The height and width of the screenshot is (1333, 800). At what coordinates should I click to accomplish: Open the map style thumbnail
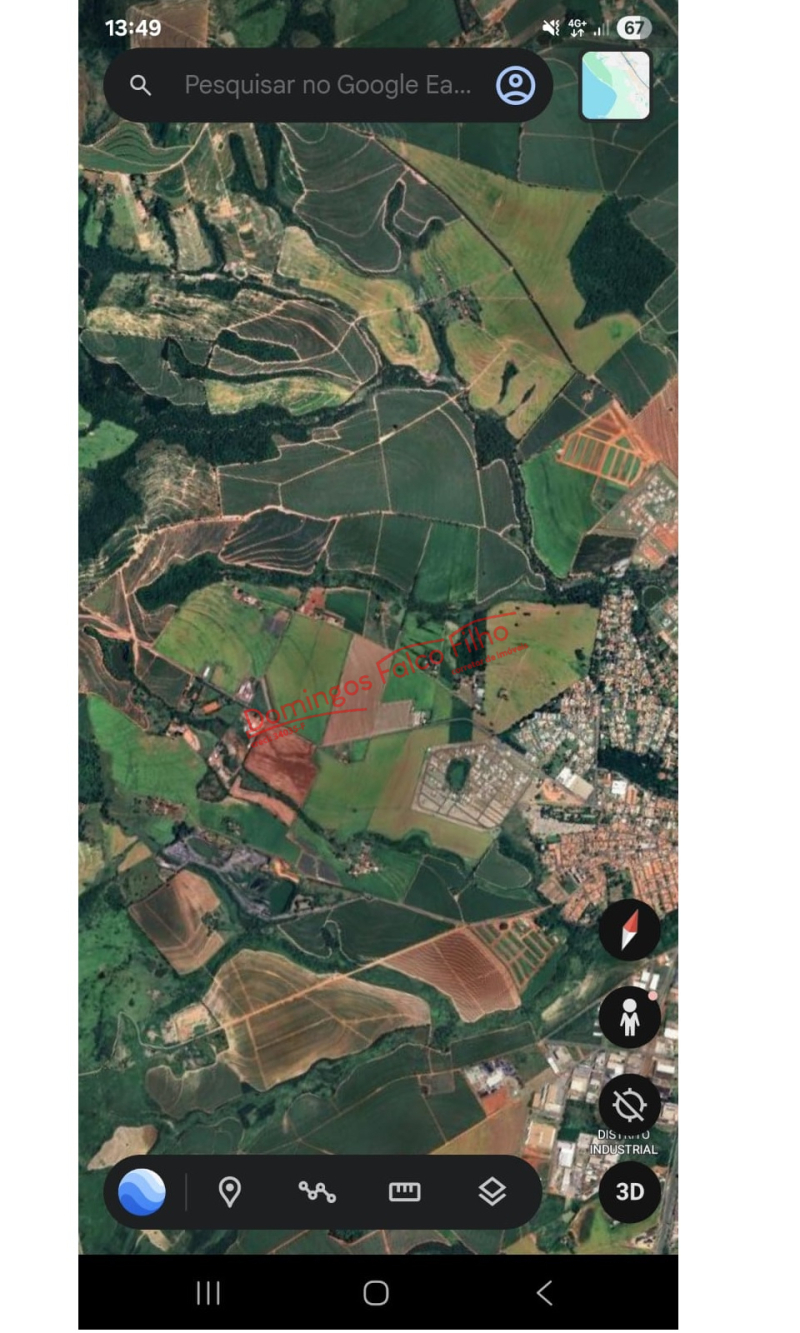click(615, 86)
